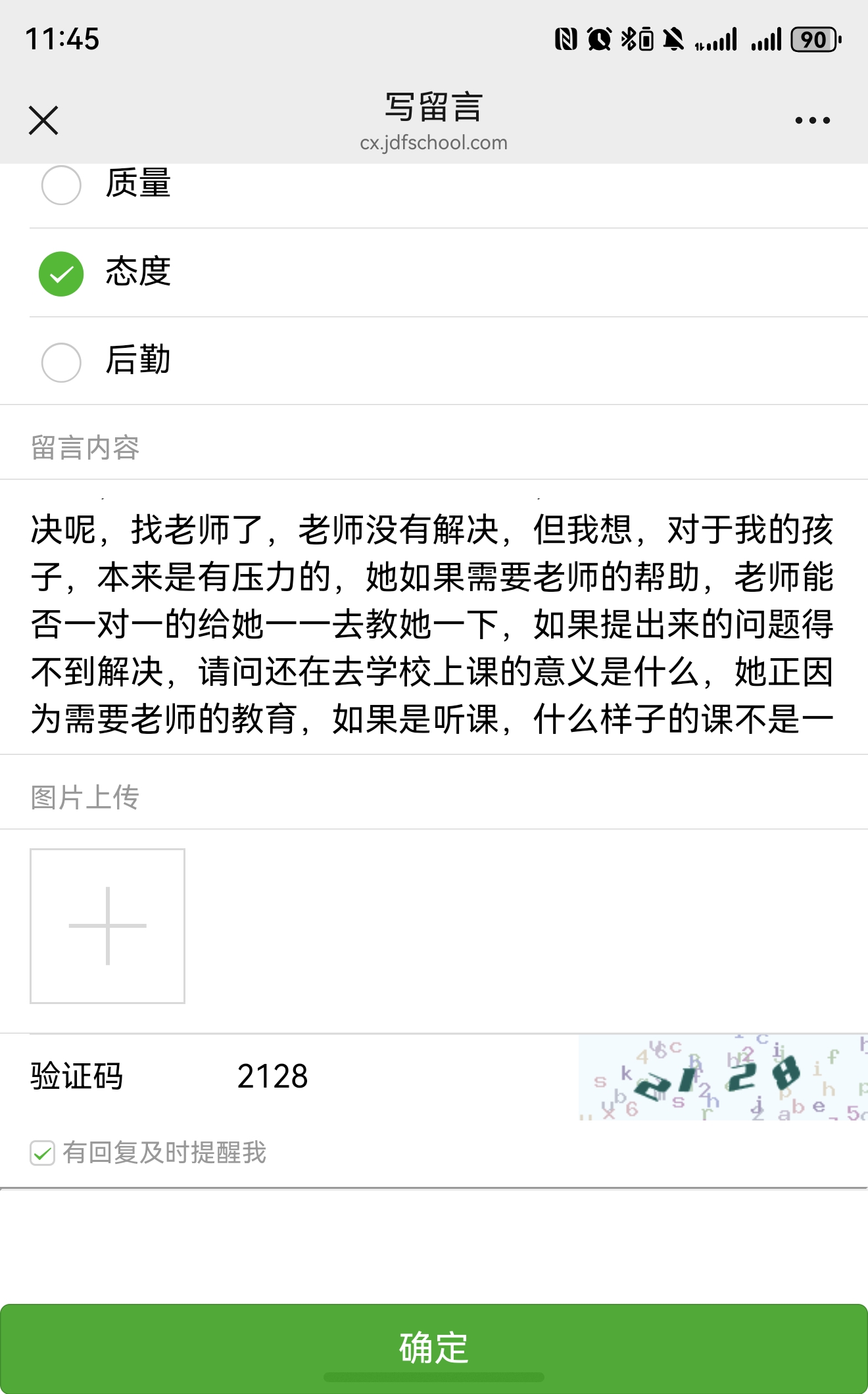Viewport: 868px width, 1394px height.
Task: Submit the message with 确定
Action: pyautogui.click(x=434, y=1347)
